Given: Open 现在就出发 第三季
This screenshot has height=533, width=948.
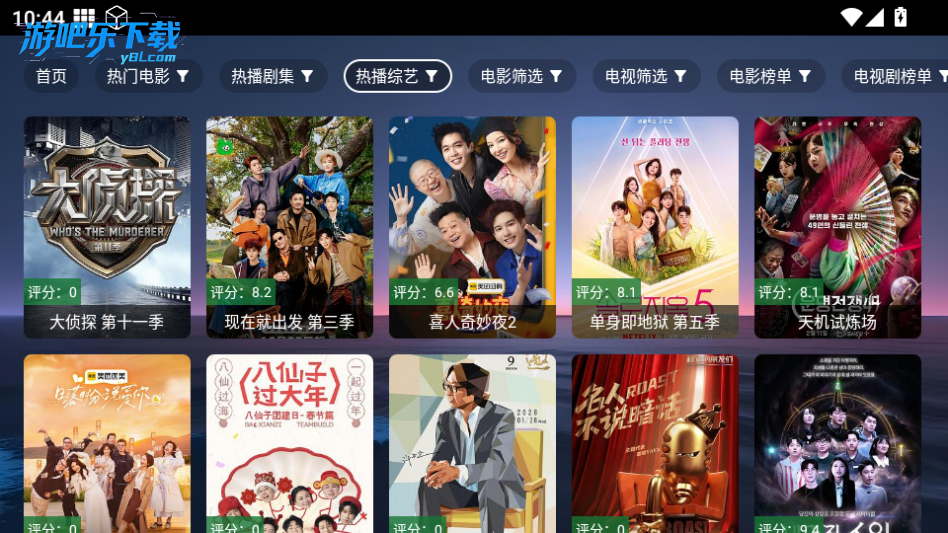Looking at the screenshot, I should pos(289,227).
